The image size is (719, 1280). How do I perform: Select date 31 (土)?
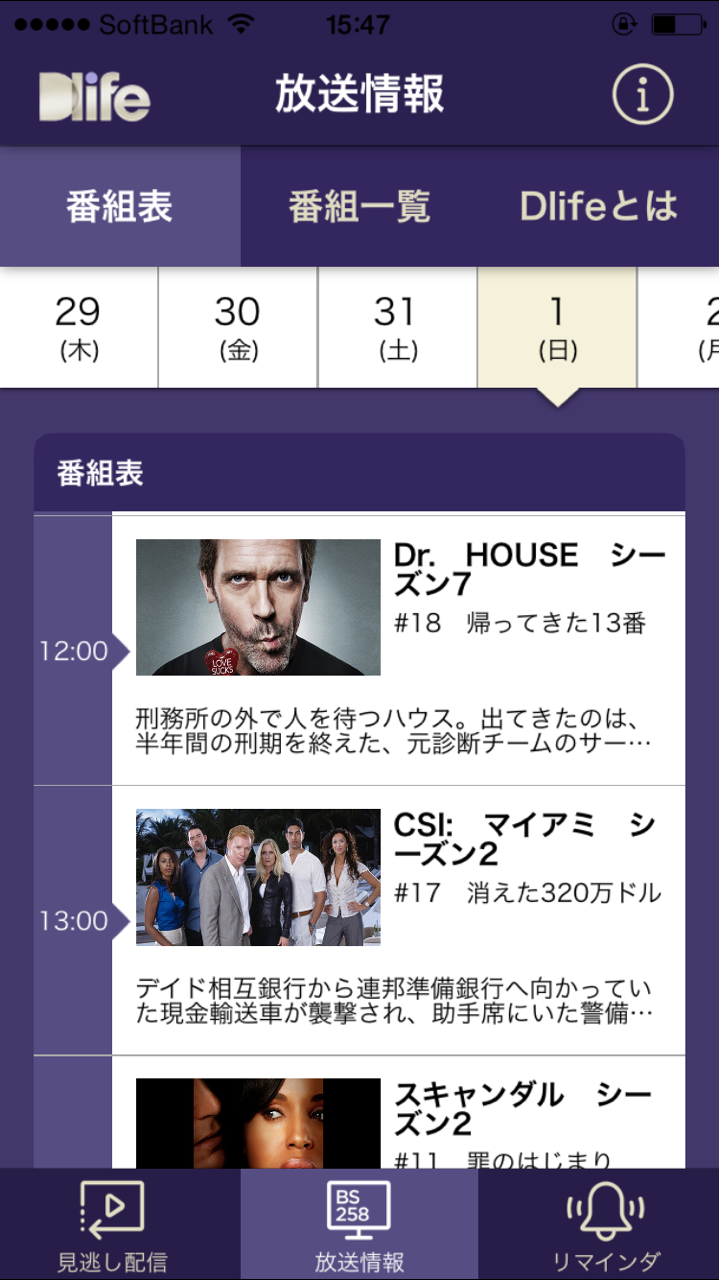[396, 327]
